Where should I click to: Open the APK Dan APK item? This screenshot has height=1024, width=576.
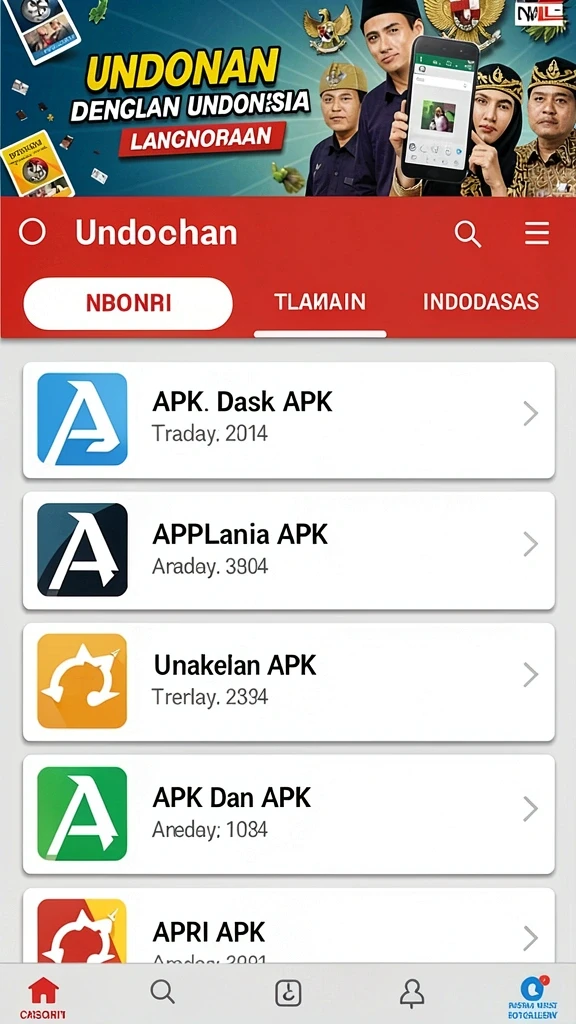point(289,814)
